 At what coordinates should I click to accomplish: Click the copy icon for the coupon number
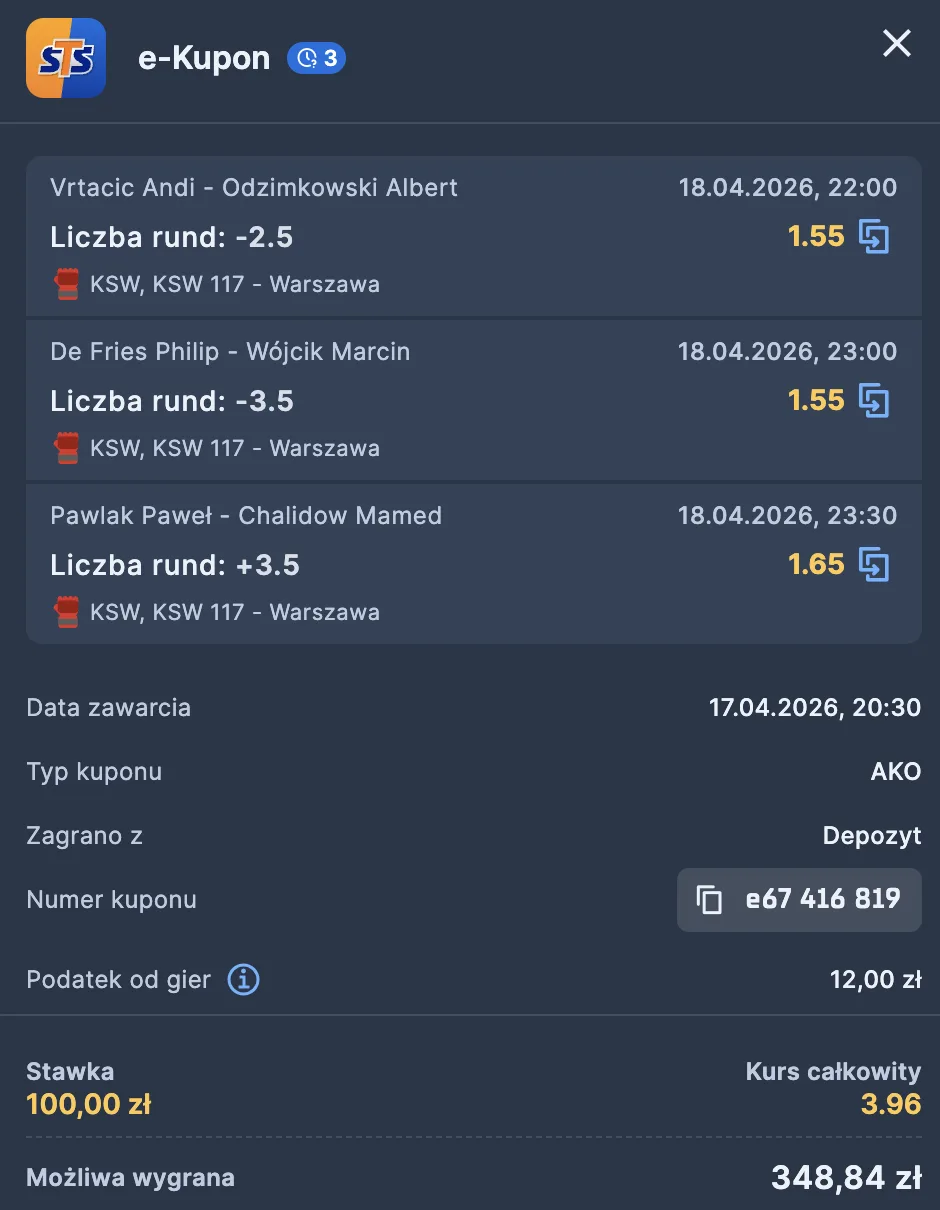pos(711,899)
